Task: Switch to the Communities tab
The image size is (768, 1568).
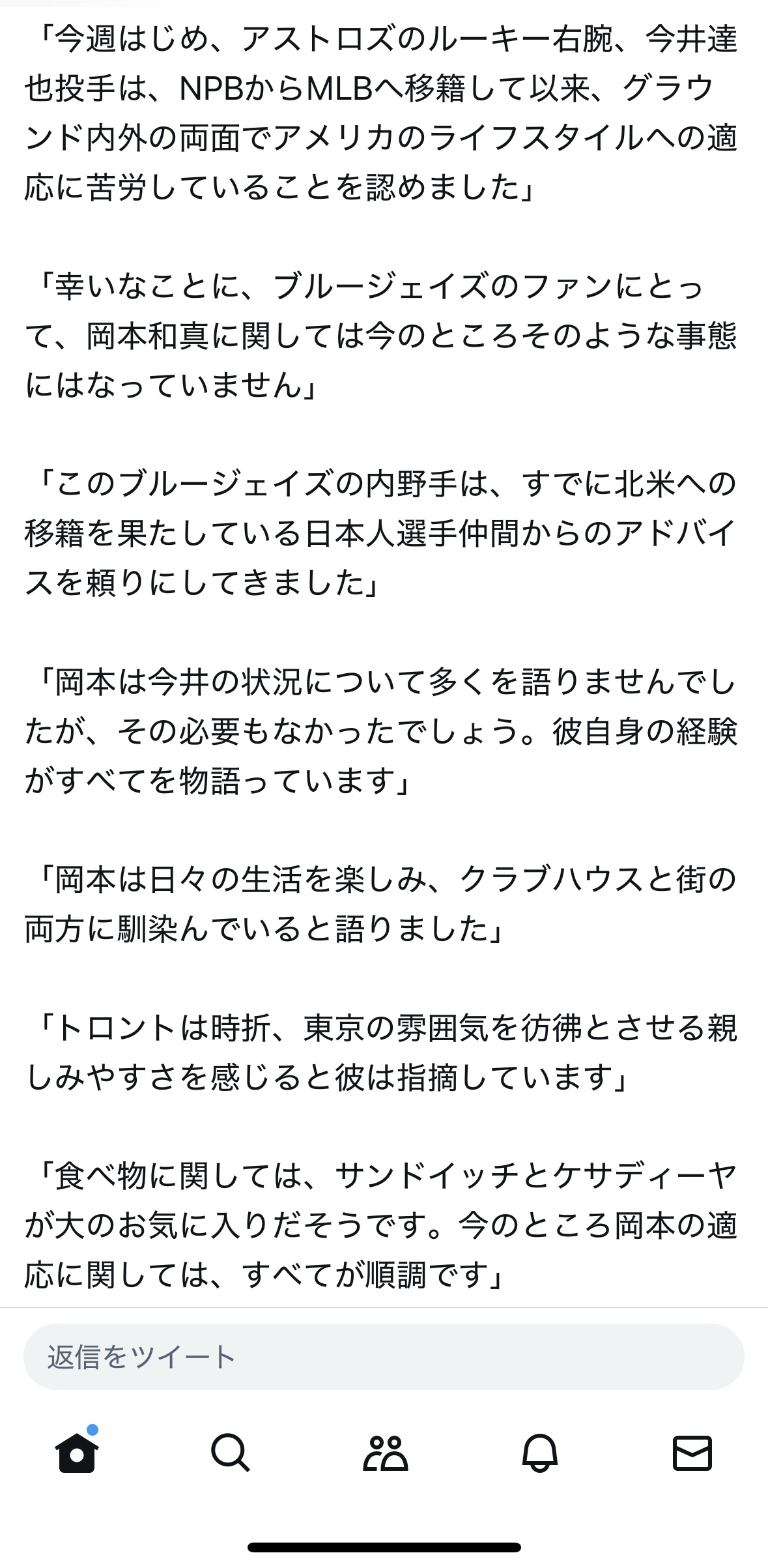Action: pyautogui.click(x=385, y=1453)
